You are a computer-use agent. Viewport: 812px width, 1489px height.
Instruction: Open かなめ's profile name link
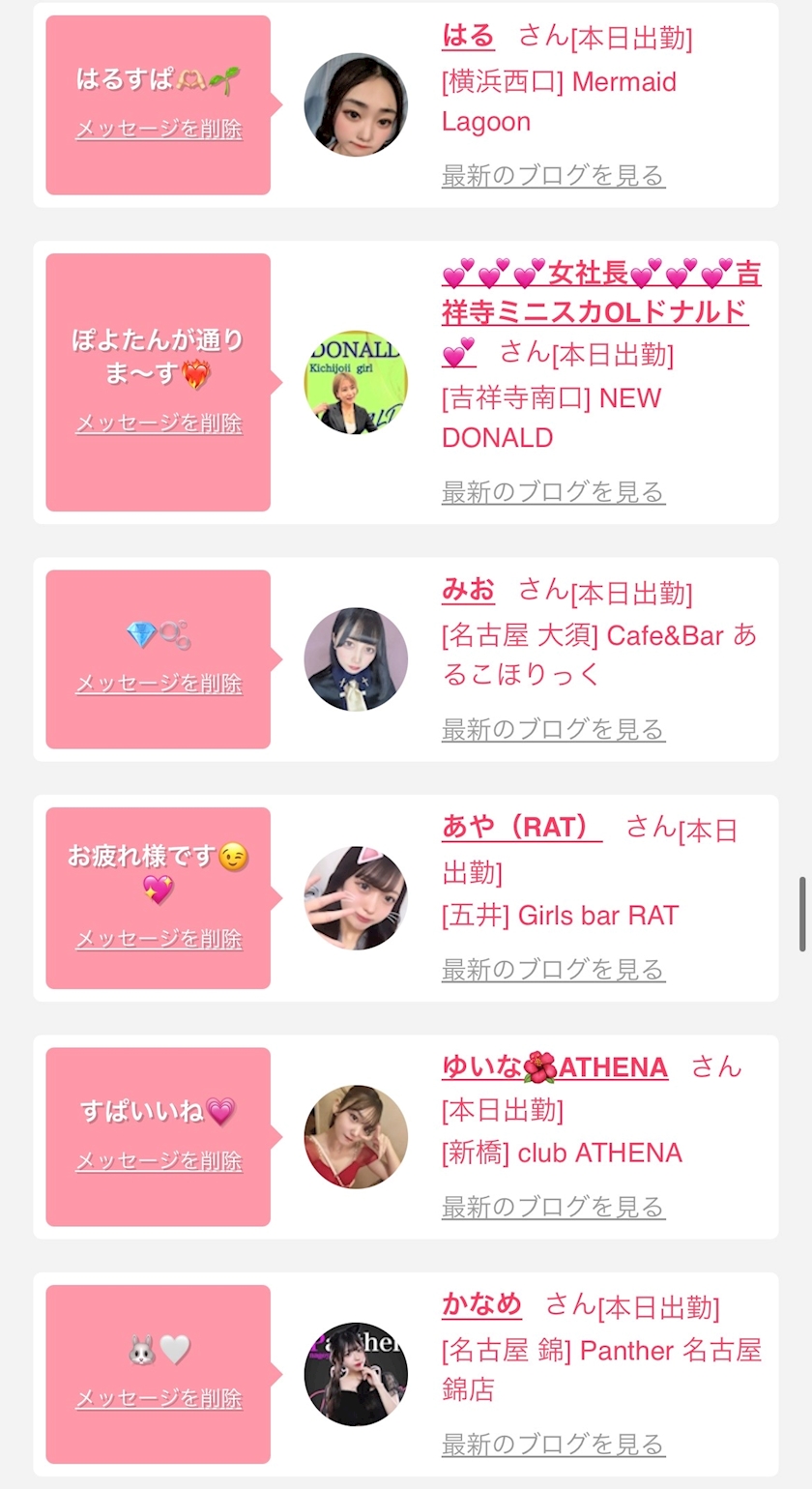(x=481, y=1305)
